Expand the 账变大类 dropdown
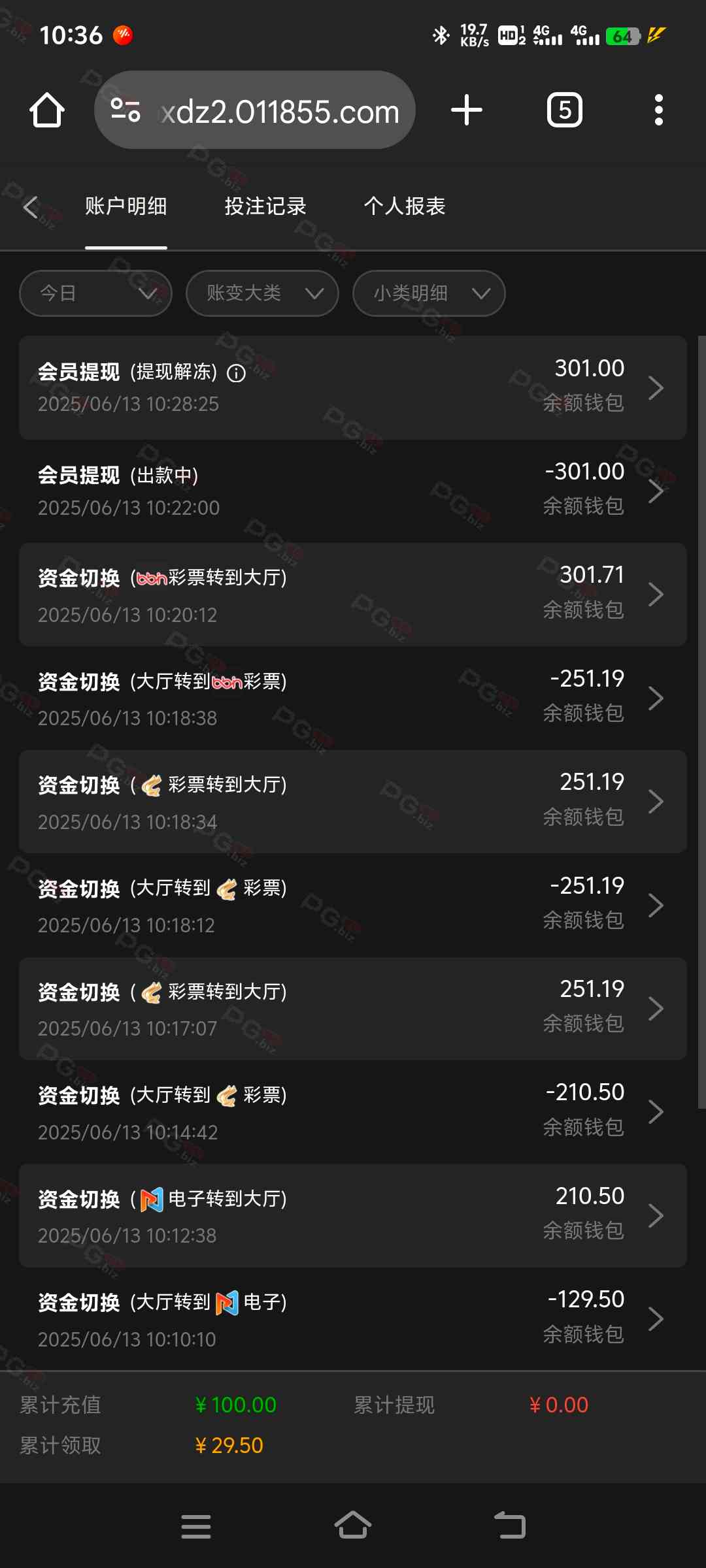This screenshot has width=706, height=1568. (x=262, y=293)
